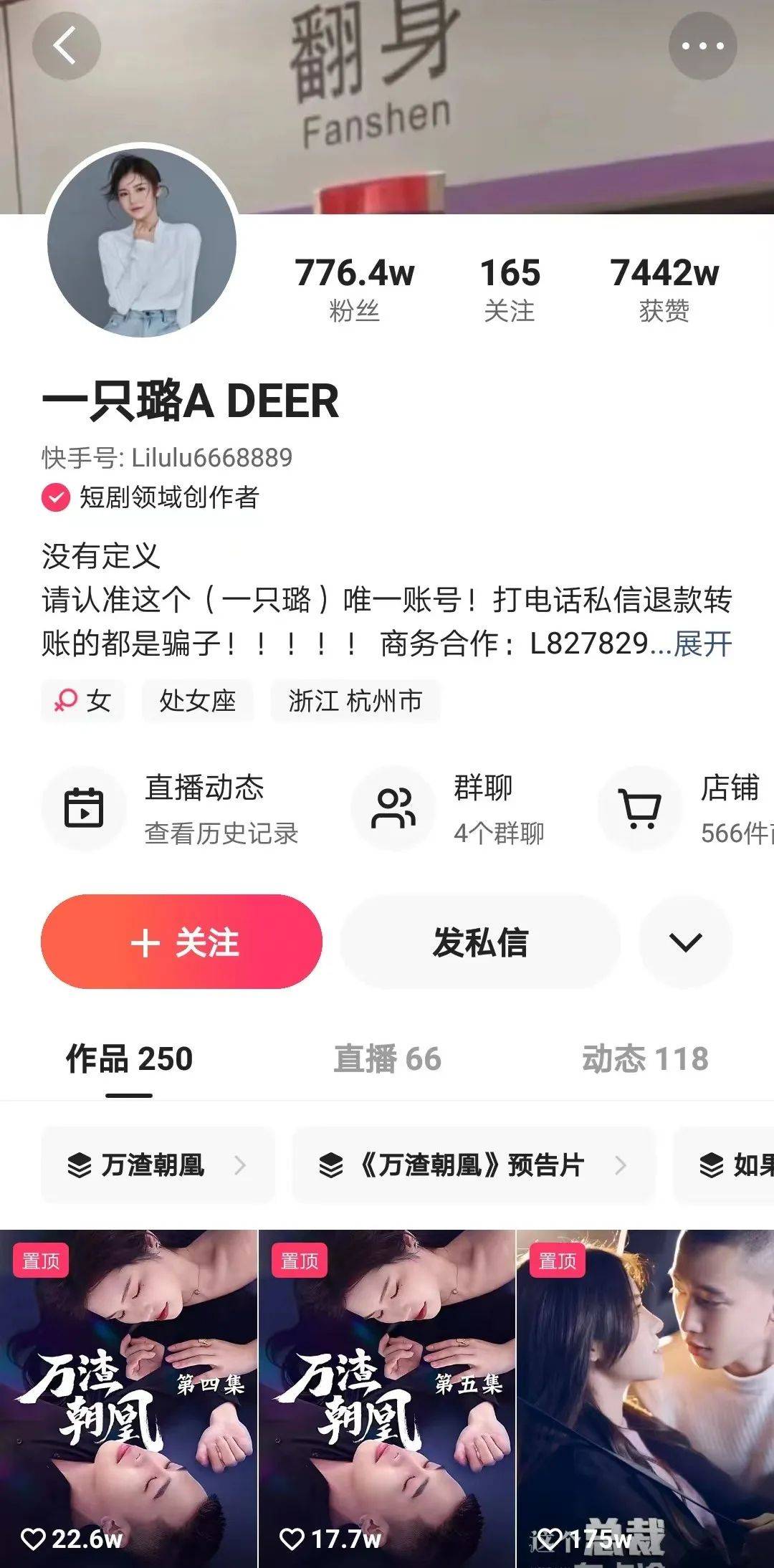Switch to the 动态 118 tab
This screenshot has width=774, height=1568.
[x=645, y=1059]
